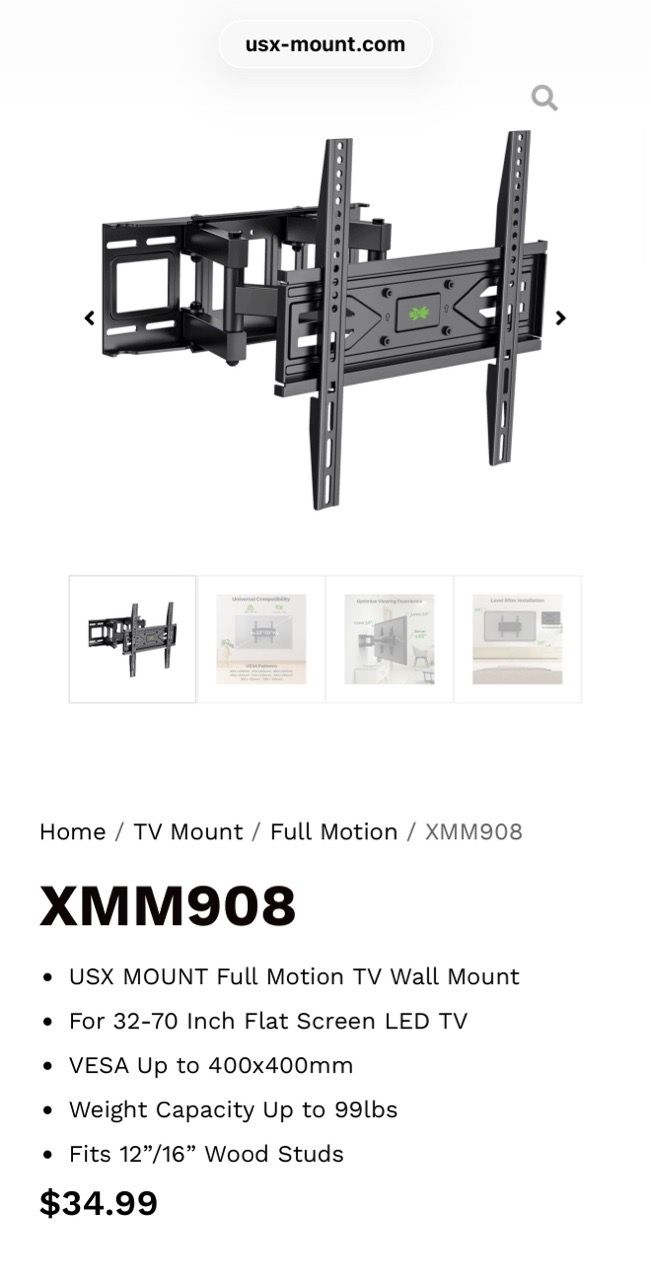Screen dimensions: 651x1280
Task: Go to the Home breadcrumb link
Action: pyautogui.click(x=72, y=832)
